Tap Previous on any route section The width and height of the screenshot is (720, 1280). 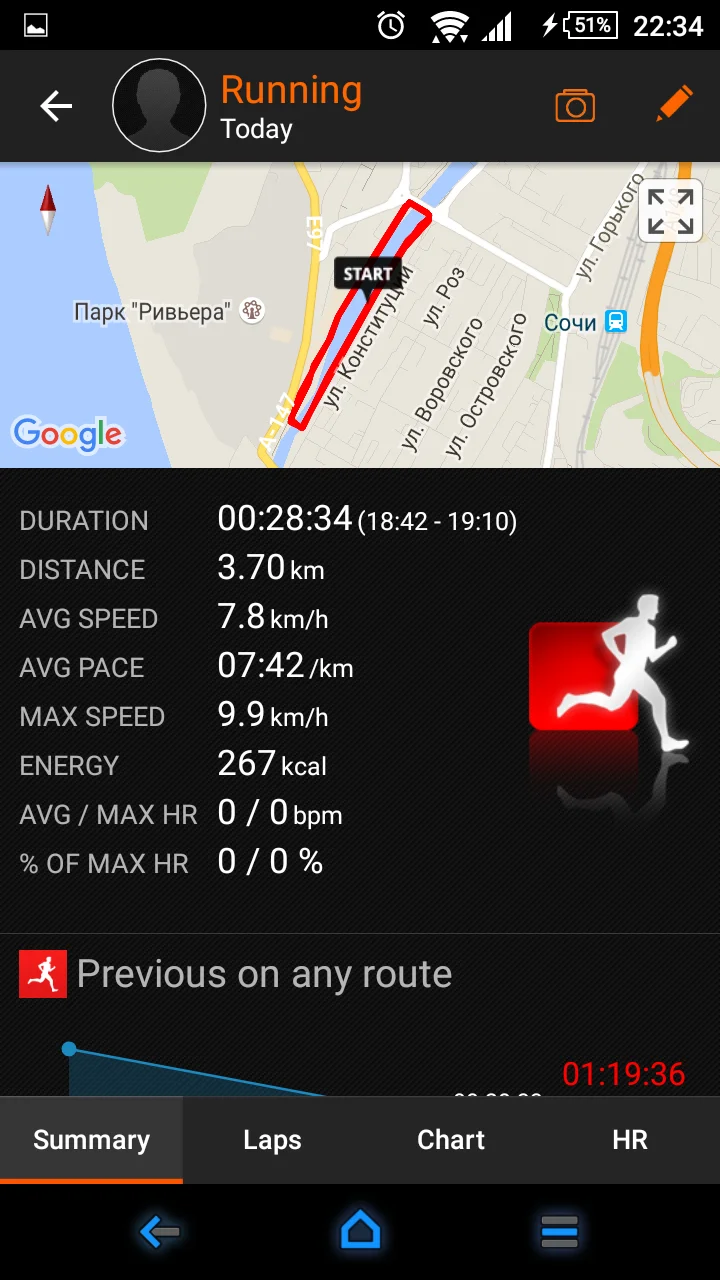point(264,973)
